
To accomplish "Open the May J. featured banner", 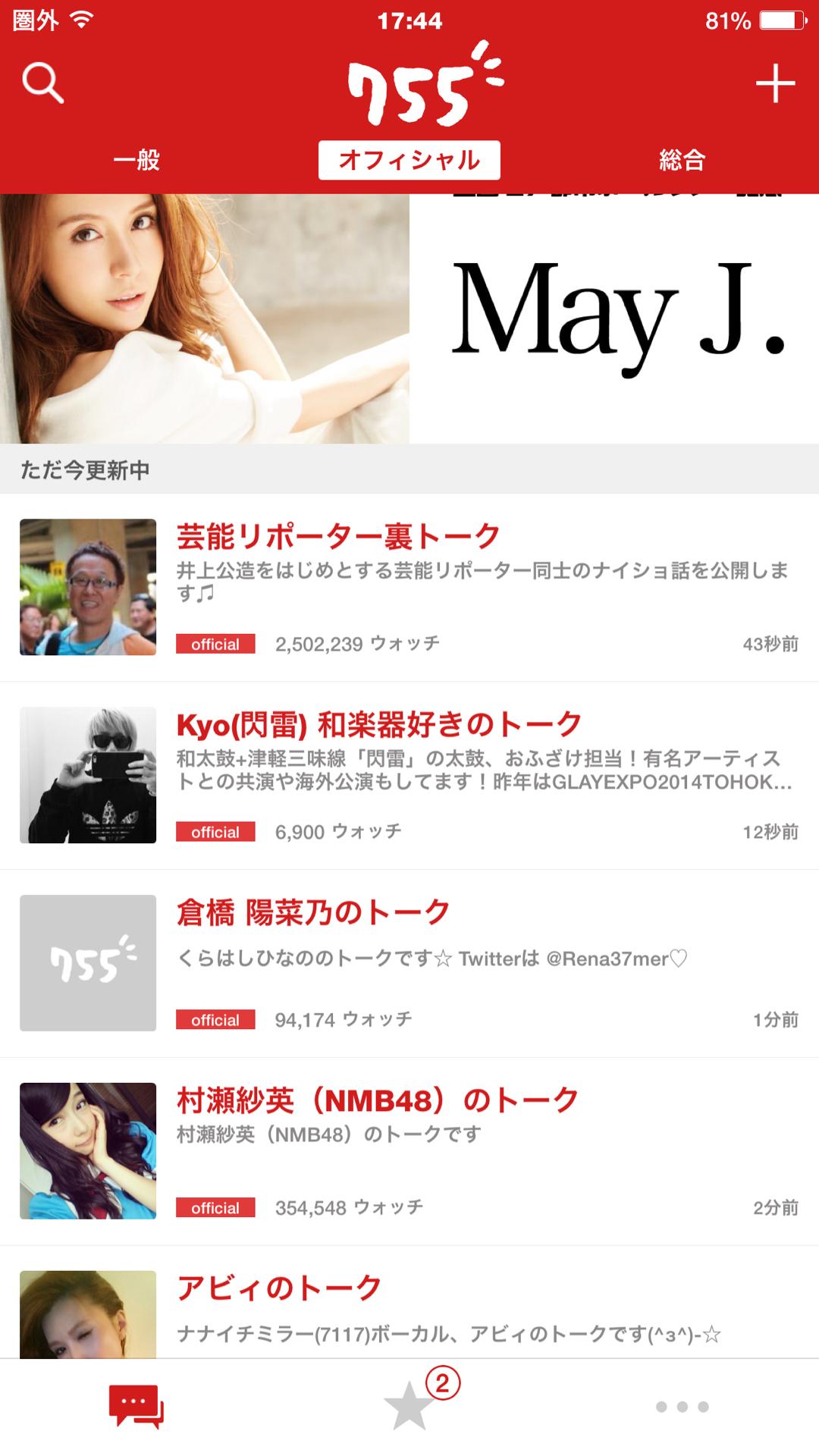I will 409,318.
